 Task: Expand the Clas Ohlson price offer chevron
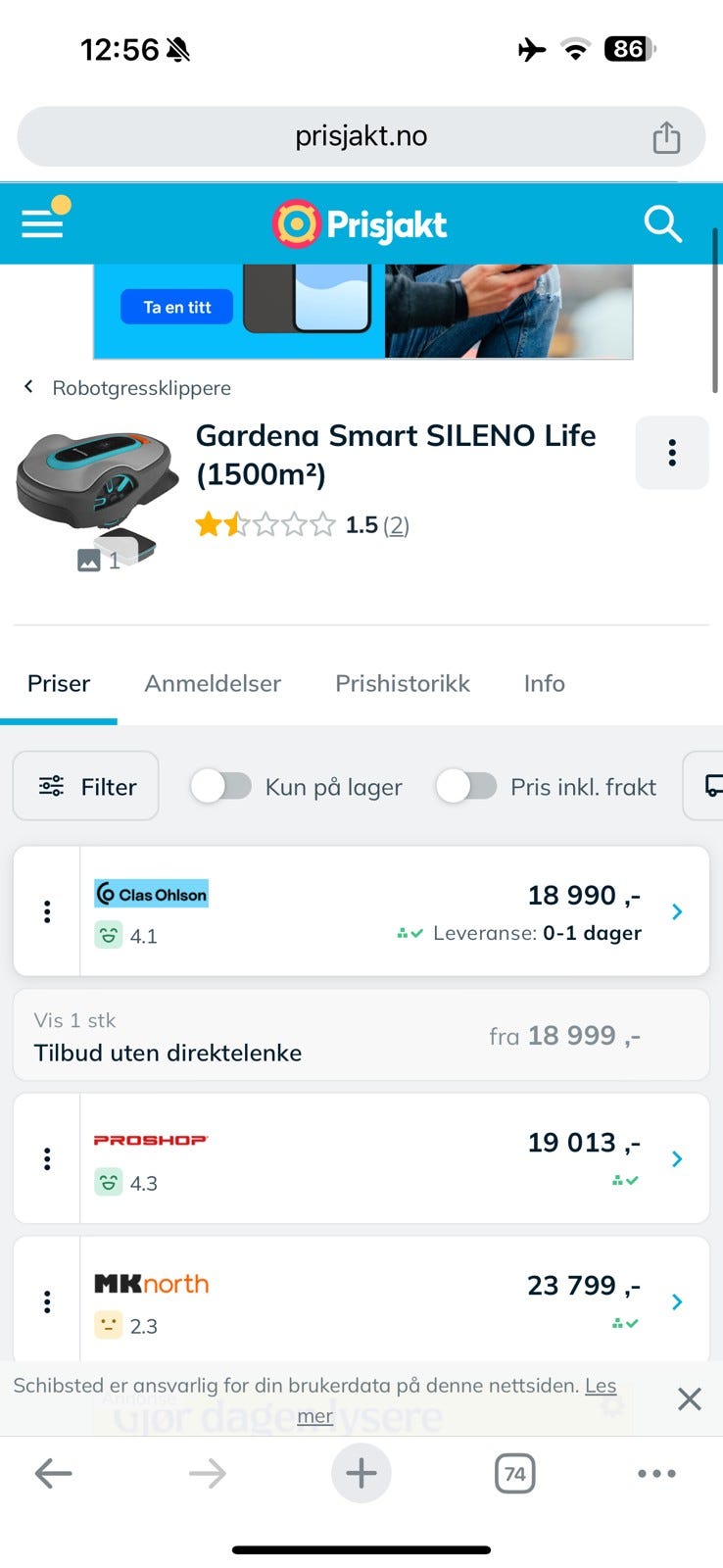pos(677,911)
